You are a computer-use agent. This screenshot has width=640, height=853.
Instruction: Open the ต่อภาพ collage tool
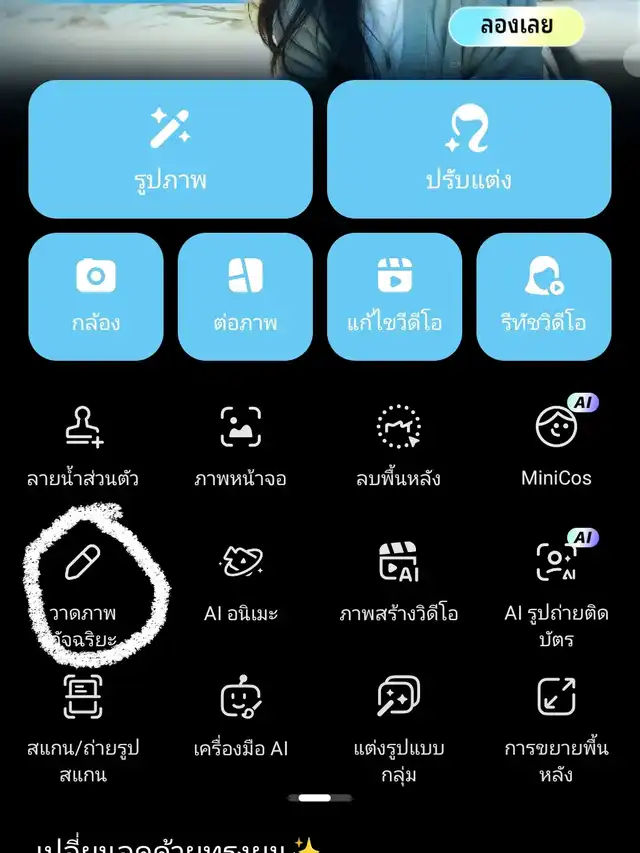245,296
